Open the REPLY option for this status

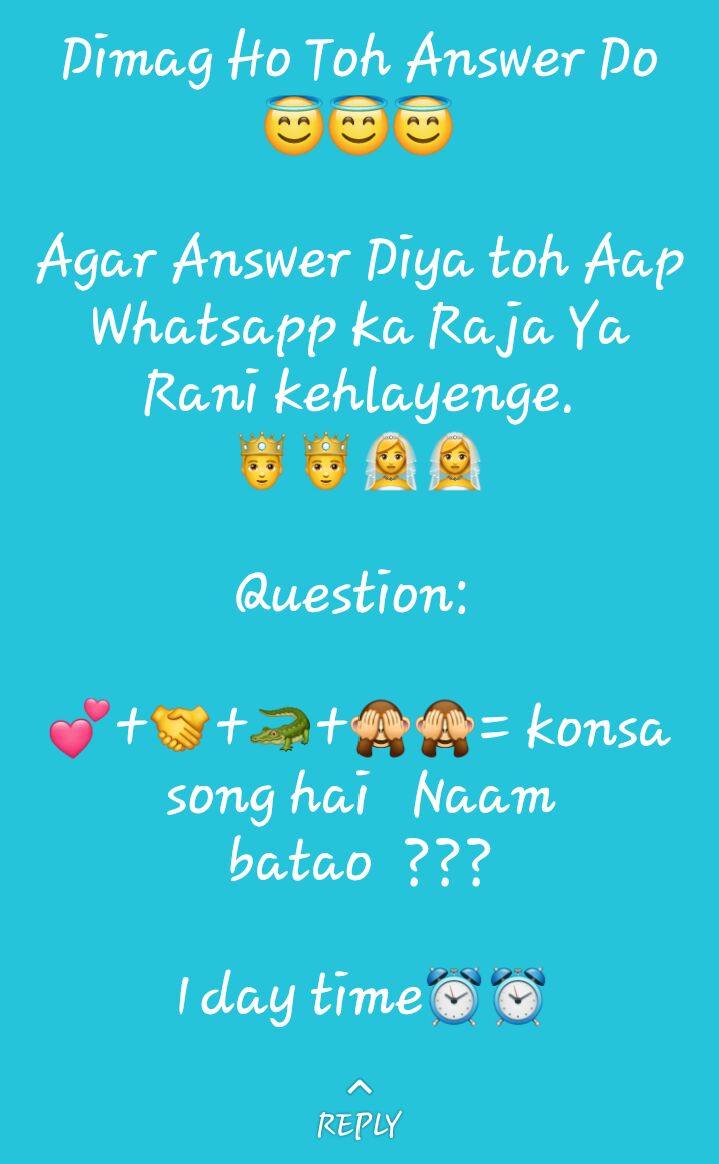[x=359, y=1111]
